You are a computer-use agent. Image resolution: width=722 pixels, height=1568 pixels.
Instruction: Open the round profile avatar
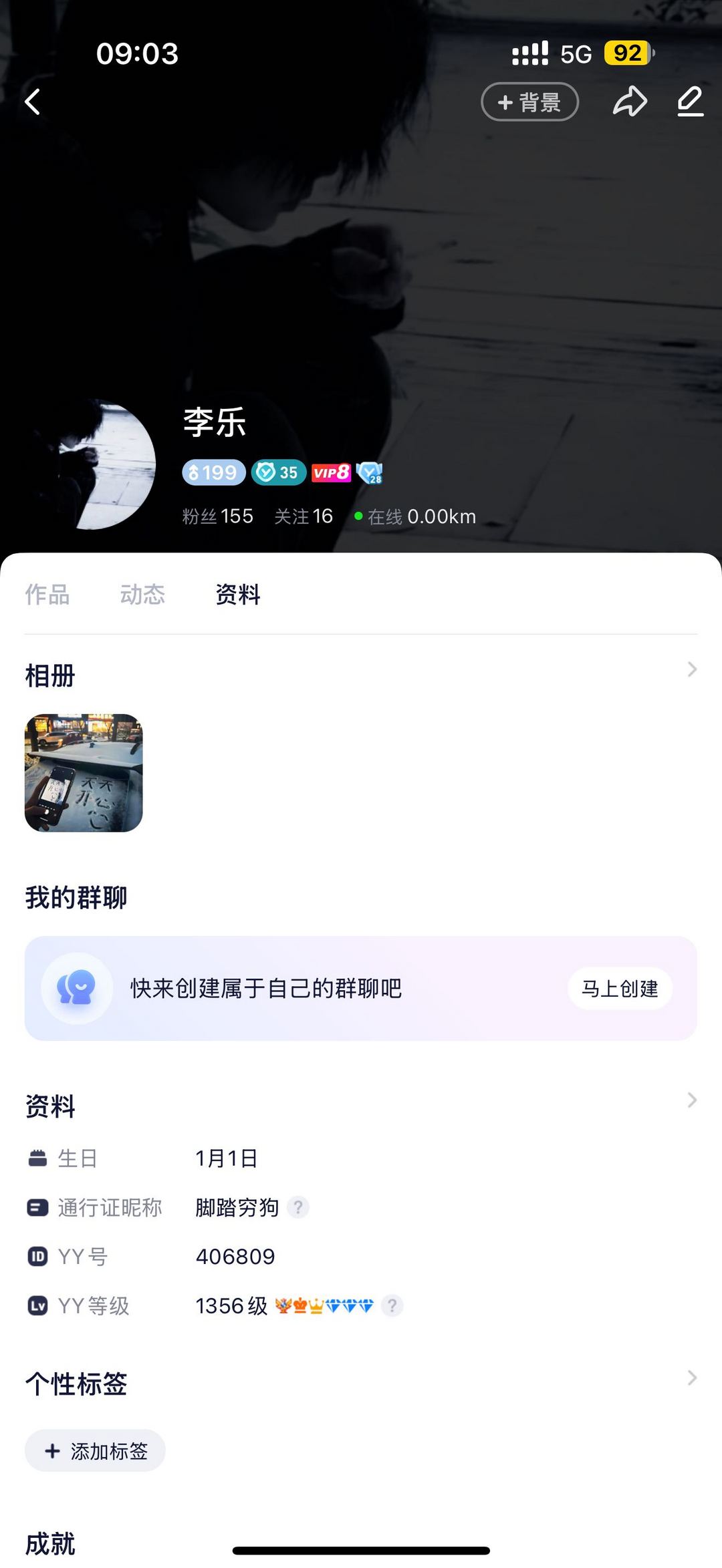coord(92,464)
